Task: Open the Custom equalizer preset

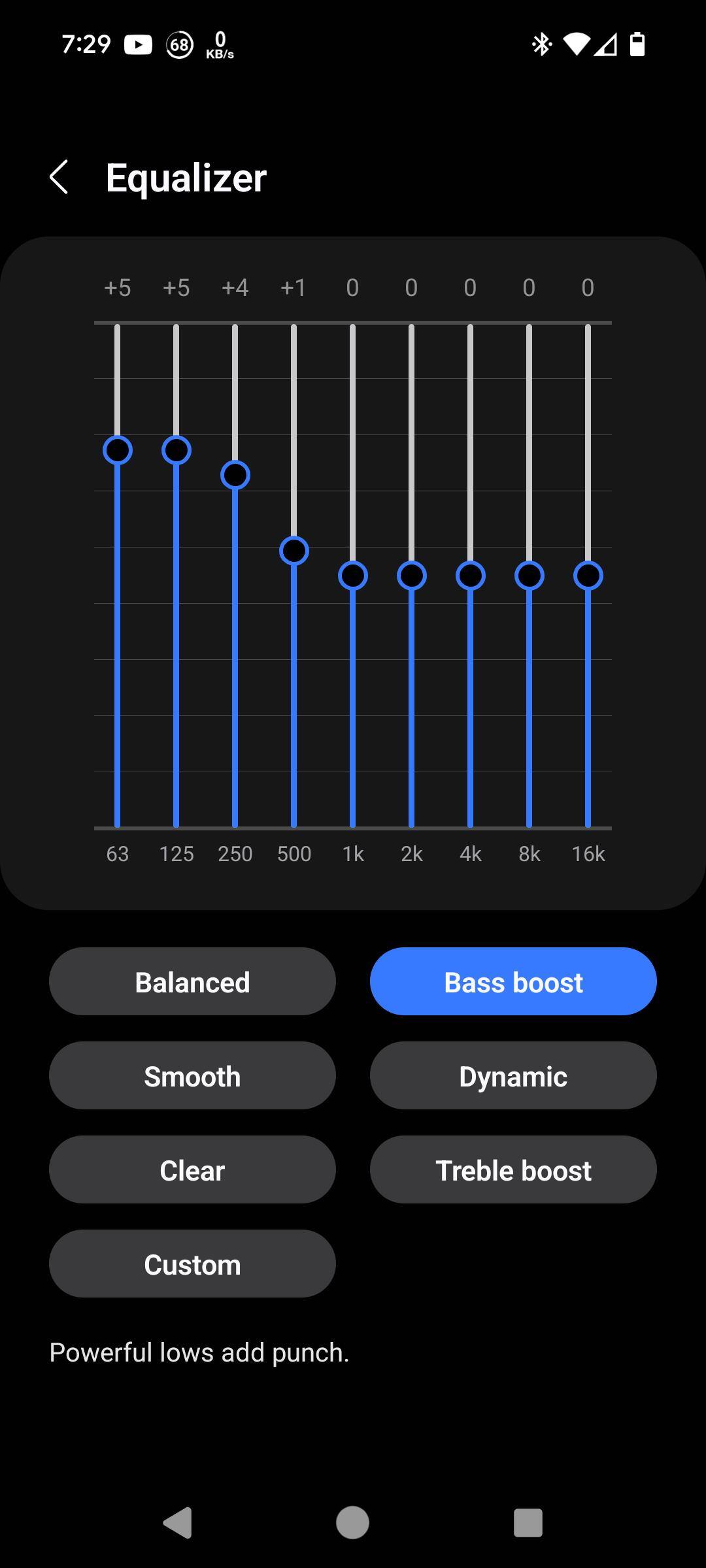Action: (192, 1264)
